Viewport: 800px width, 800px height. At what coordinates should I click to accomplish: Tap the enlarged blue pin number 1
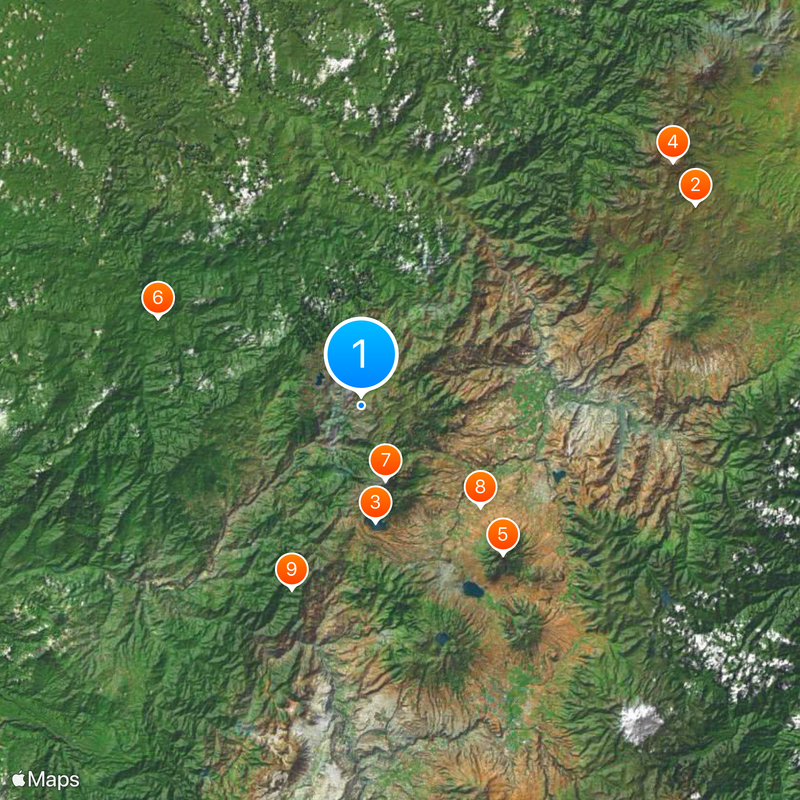[361, 354]
